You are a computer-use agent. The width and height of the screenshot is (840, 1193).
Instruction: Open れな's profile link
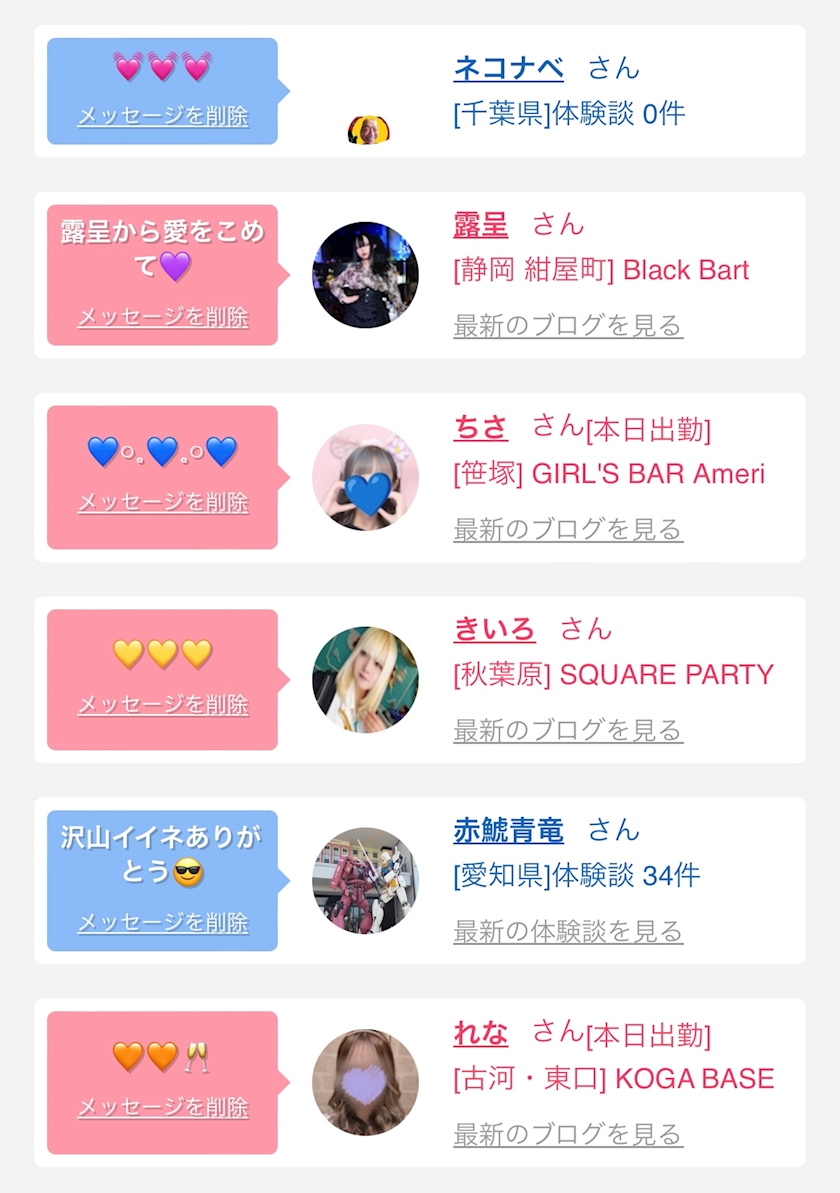pyautogui.click(x=480, y=1033)
